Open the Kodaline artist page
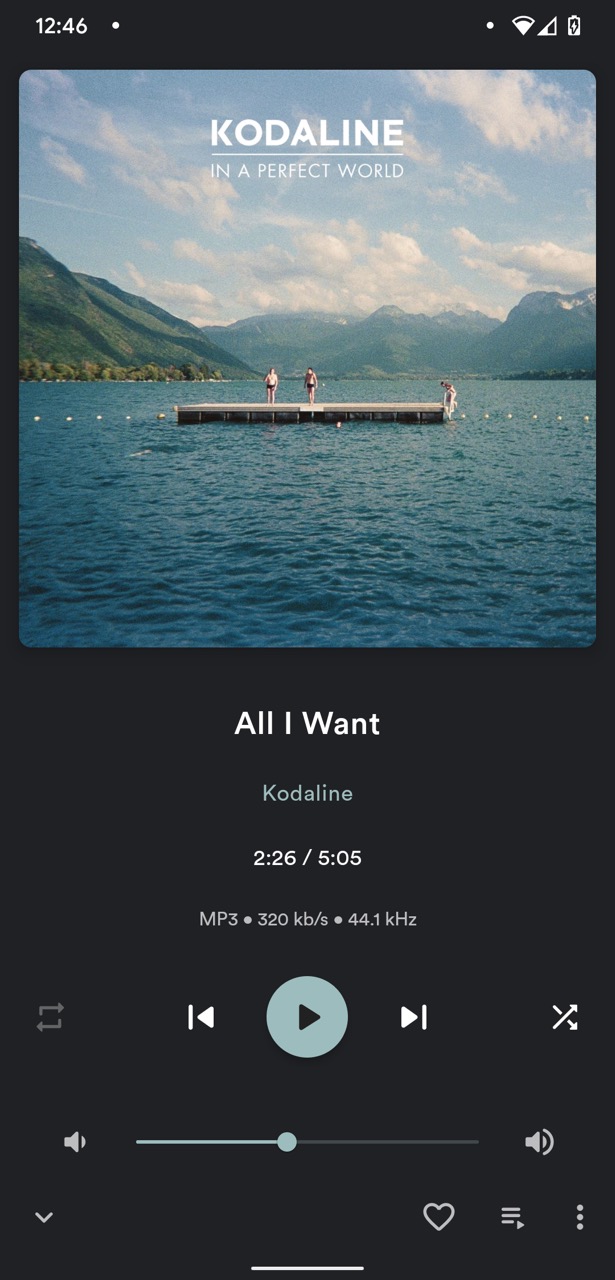 coord(307,793)
